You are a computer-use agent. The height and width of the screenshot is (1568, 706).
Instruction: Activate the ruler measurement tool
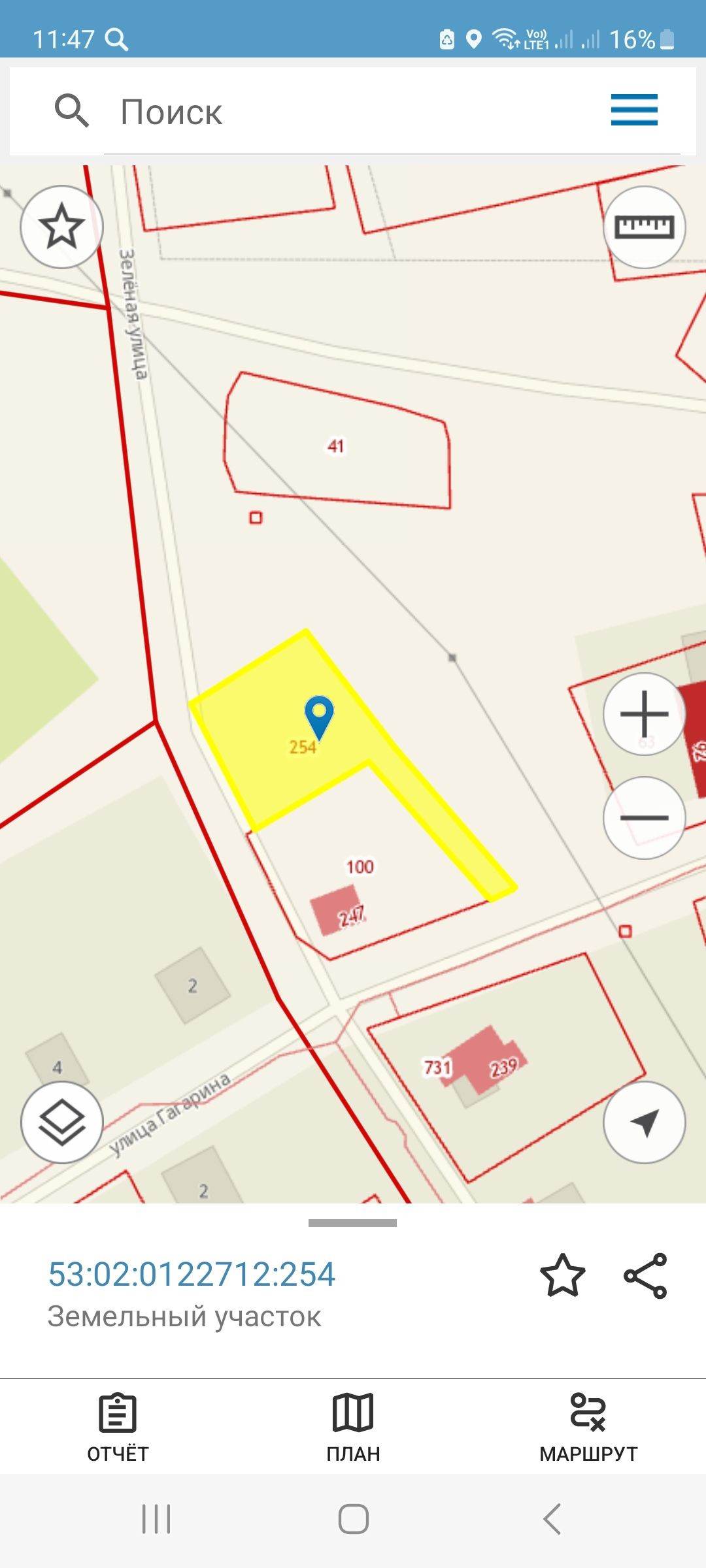tap(644, 227)
